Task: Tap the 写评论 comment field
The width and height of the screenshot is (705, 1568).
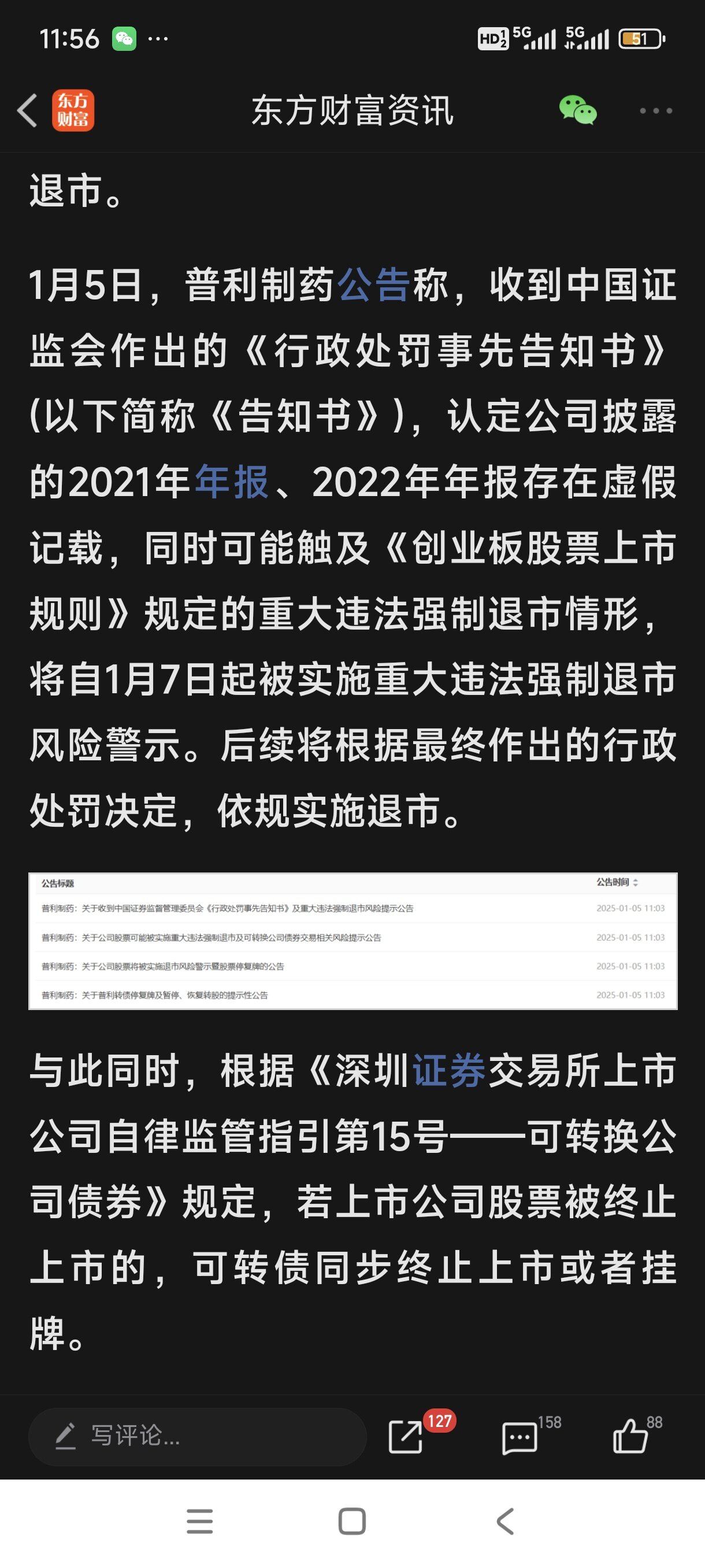Action: click(198, 1437)
